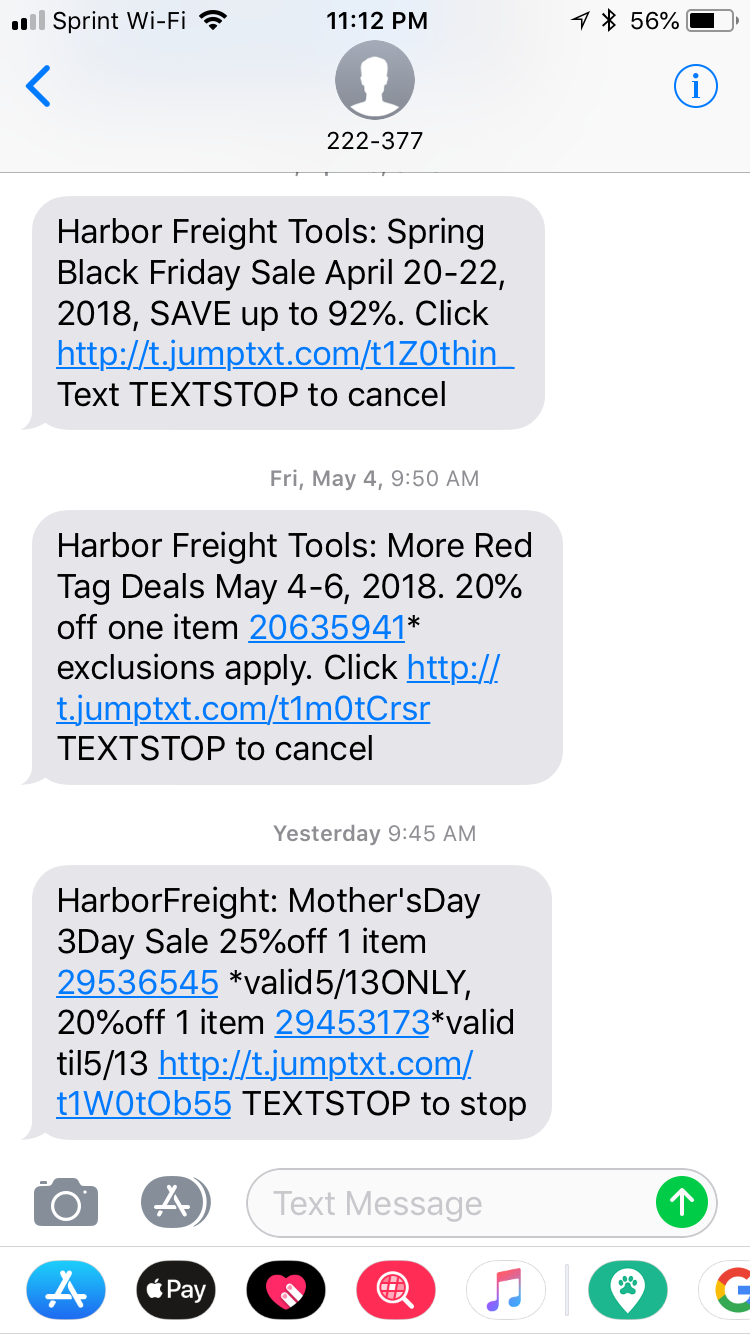Open the t1Z0thin Spring Black Friday link
The image size is (750, 1334).
pyautogui.click(x=285, y=354)
